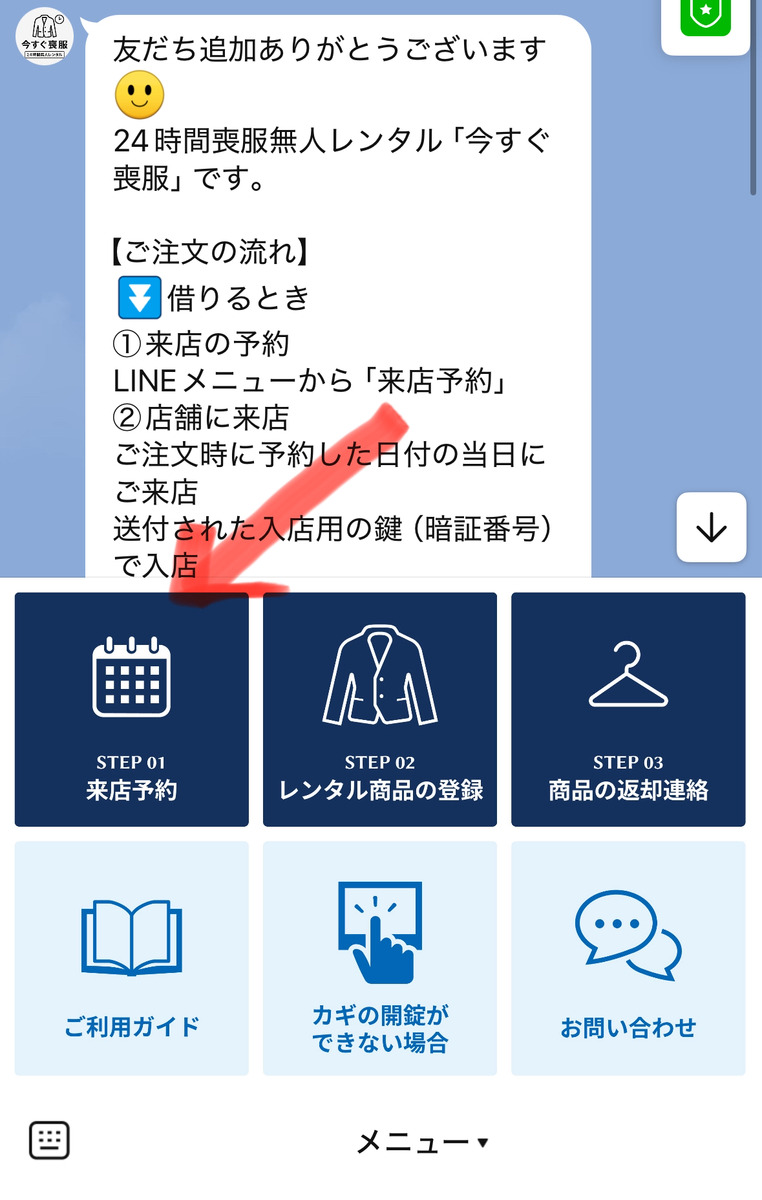Image resolution: width=762 pixels, height=1200 pixels.
Task: Tap STEP 02 tile to register rental items
Action: pos(379,710)
